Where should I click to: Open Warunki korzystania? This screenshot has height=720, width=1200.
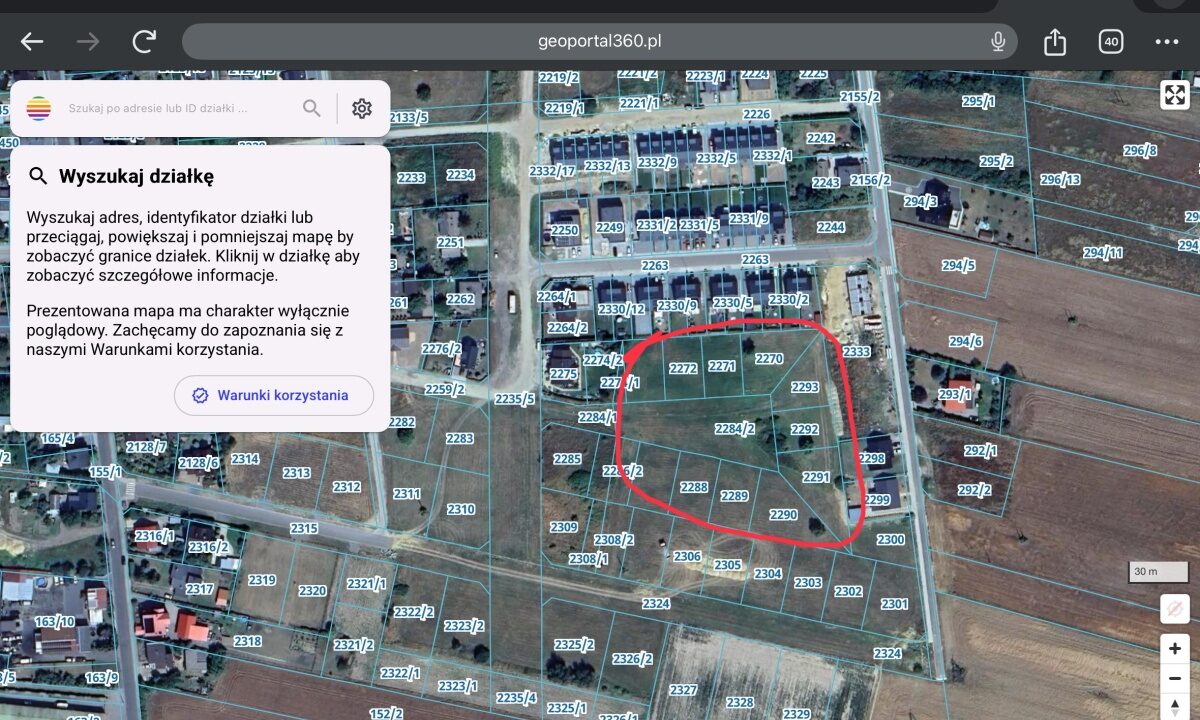[274, 395]
